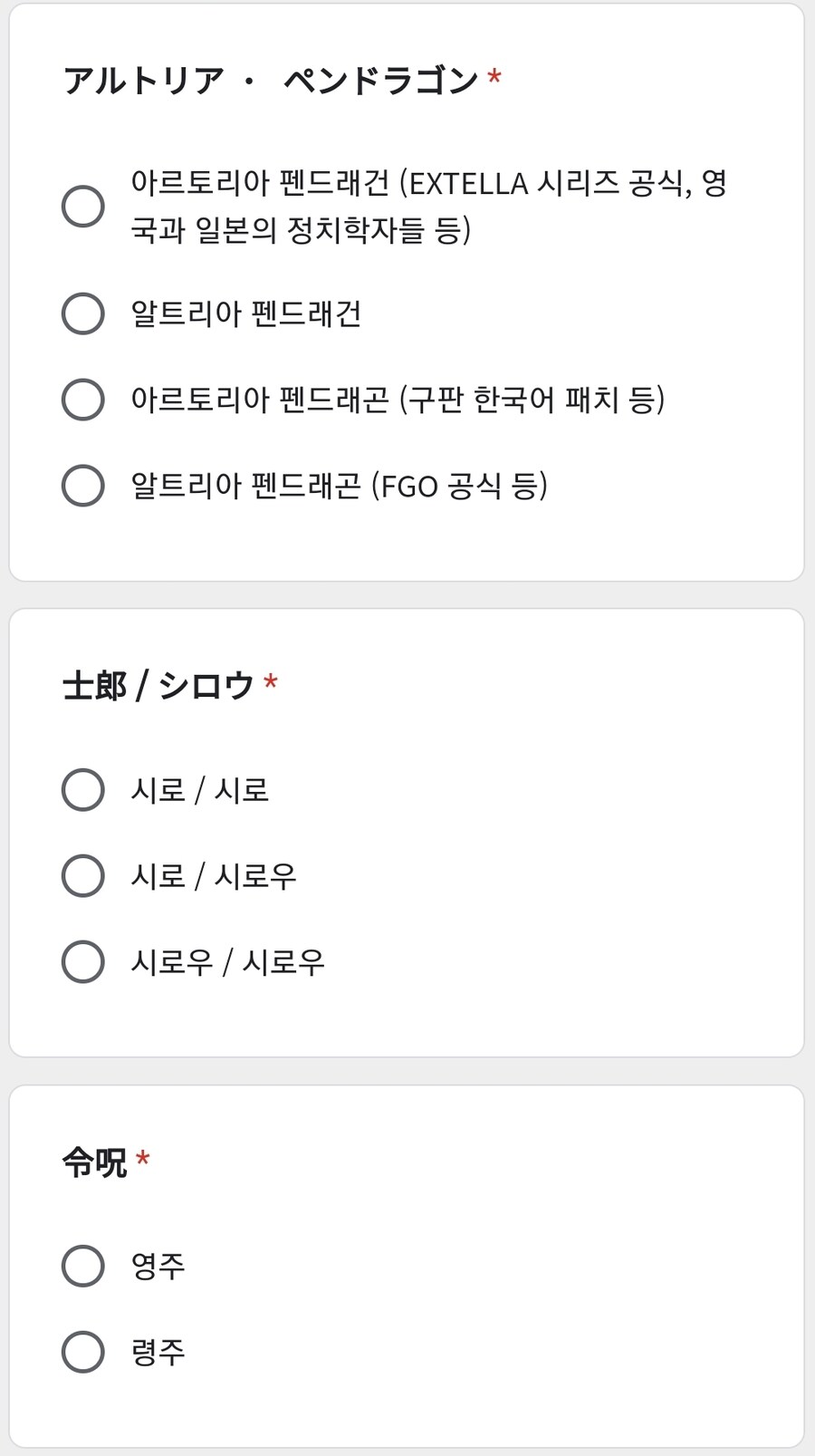Click the empty radio circle beside 알트리아 펜드래건
Screen dimensions: 815x1456
pyautogui.click(x=82, y=314)
